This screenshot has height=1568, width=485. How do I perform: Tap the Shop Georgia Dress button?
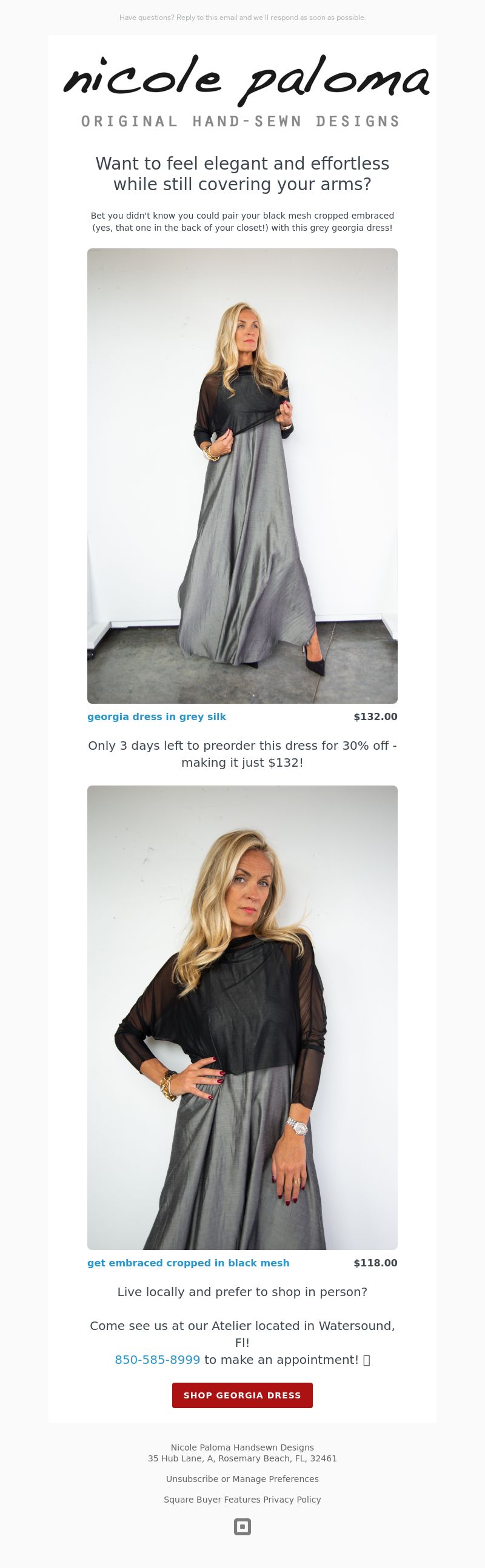point(242,1395)
